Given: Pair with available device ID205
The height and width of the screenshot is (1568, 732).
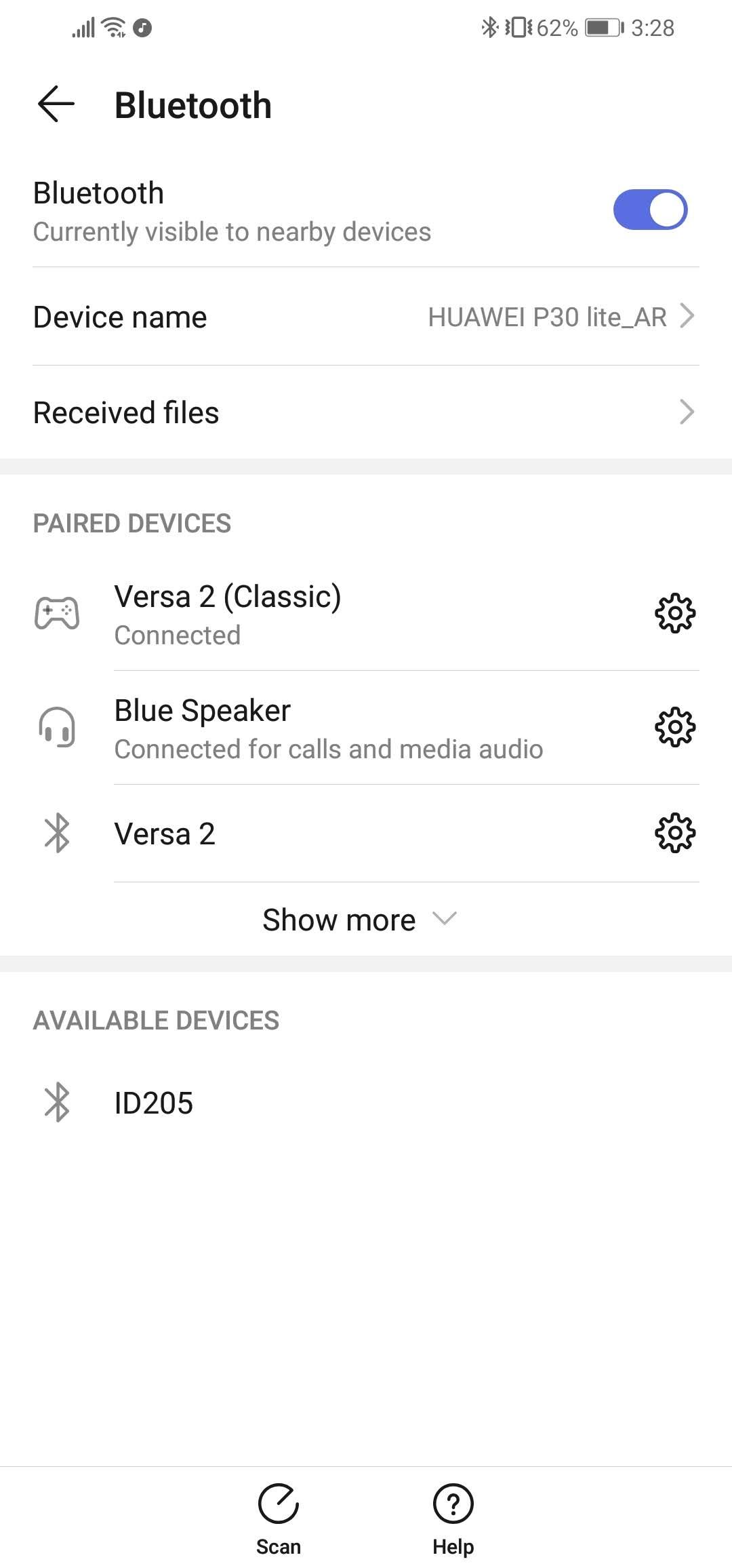Looking at the screenshot, I should point(339,1103).
